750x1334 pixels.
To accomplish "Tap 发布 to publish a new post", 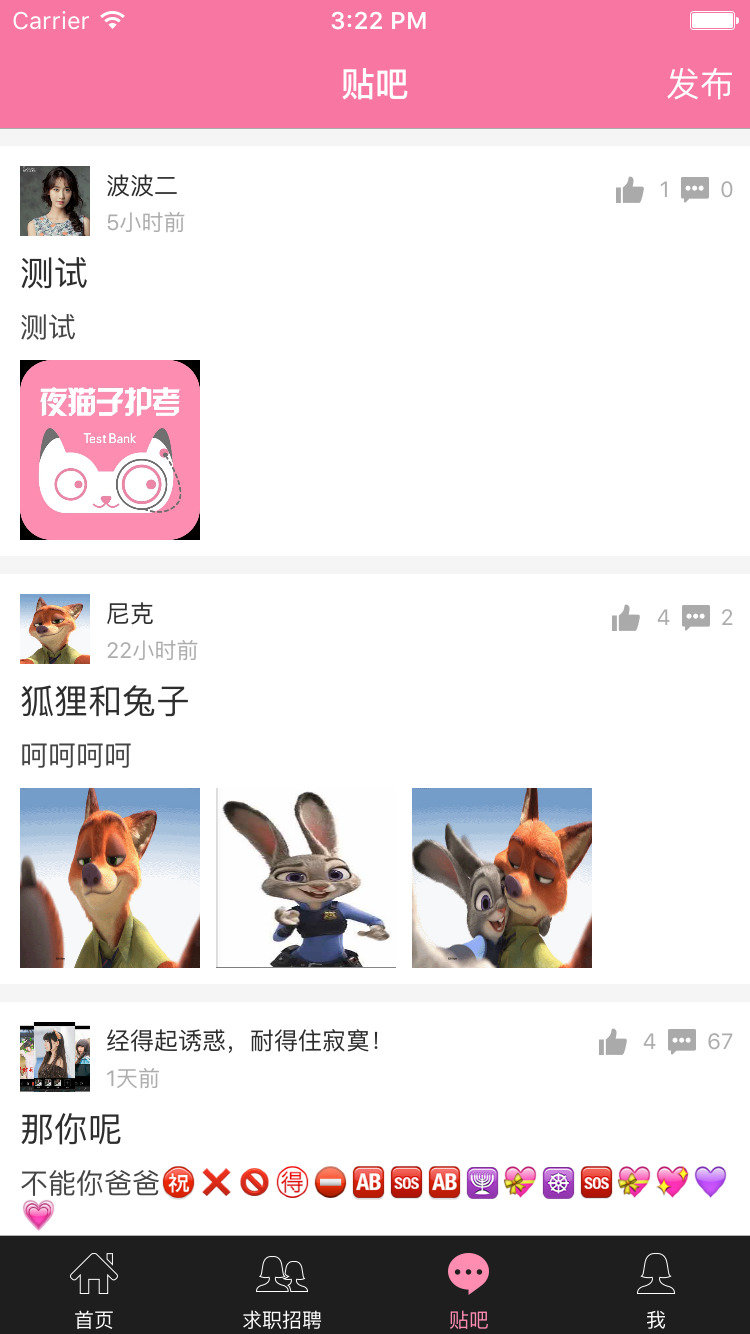I will click(x=700, y=84).
